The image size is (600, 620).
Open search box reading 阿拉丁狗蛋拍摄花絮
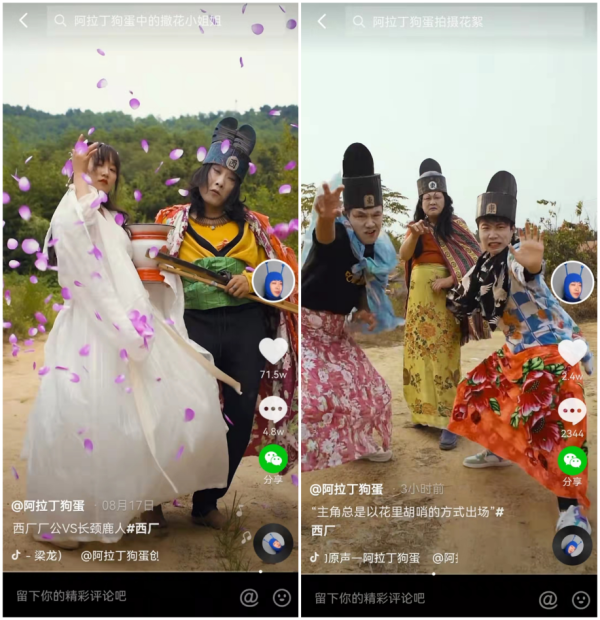(x=465, y=20)
